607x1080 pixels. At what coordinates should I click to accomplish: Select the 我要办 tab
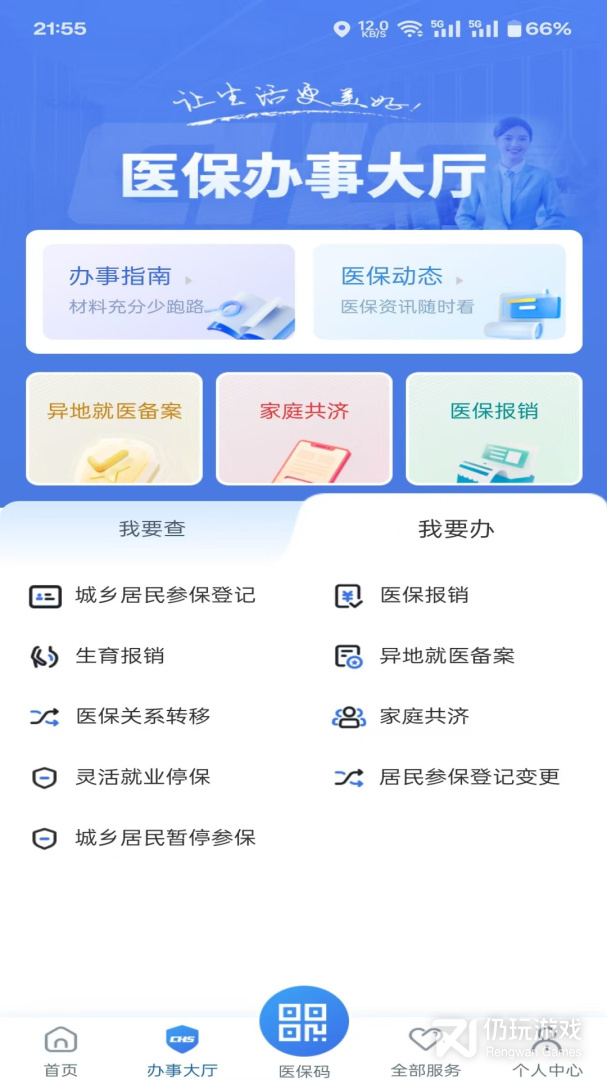tap(456, 529)
